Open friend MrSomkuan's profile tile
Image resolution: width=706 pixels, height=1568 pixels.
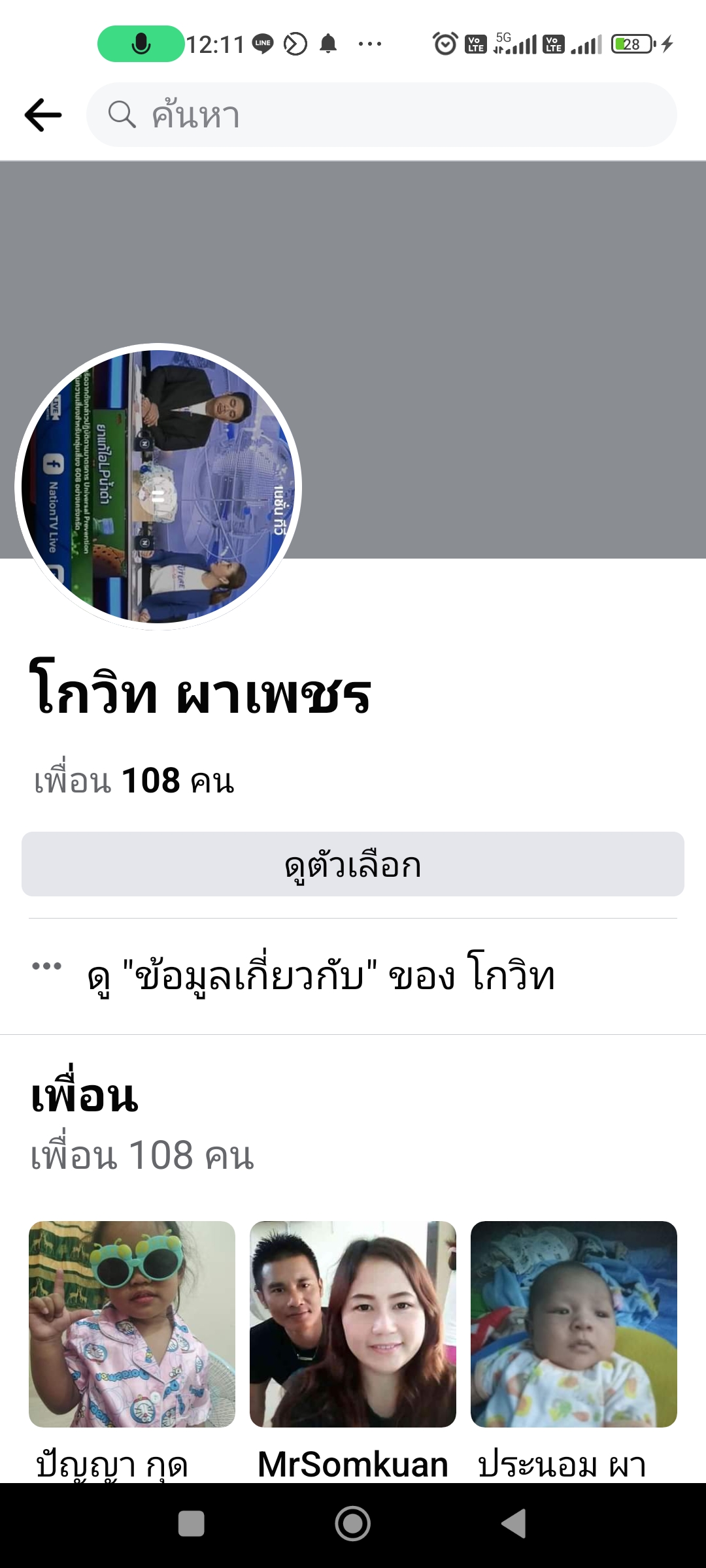(353, 1324)
